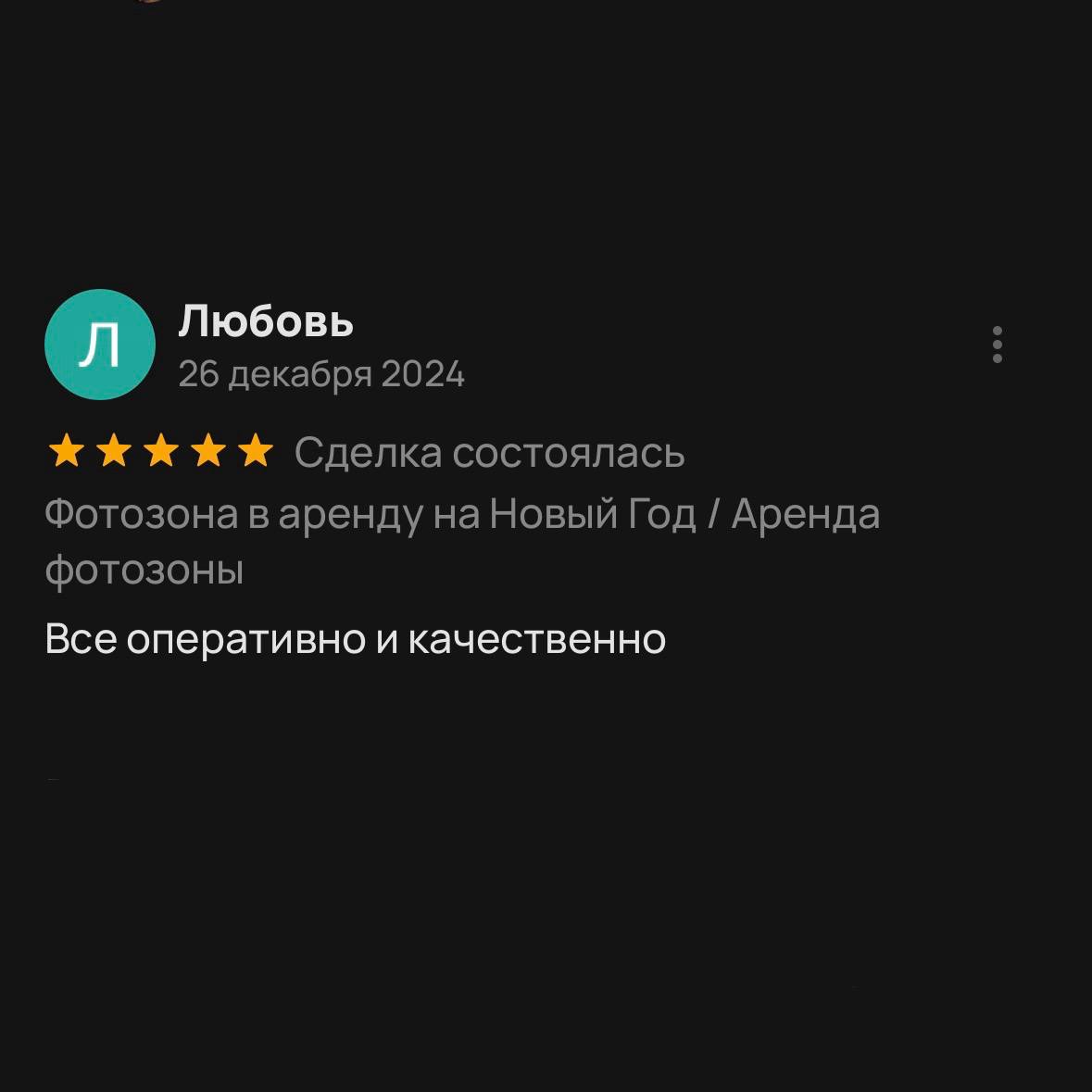Image resolution: width=1092 pixels, height=1092 pixels.
Task: Open reviewer Любовь's profile avatar
Action: point(100,345)
